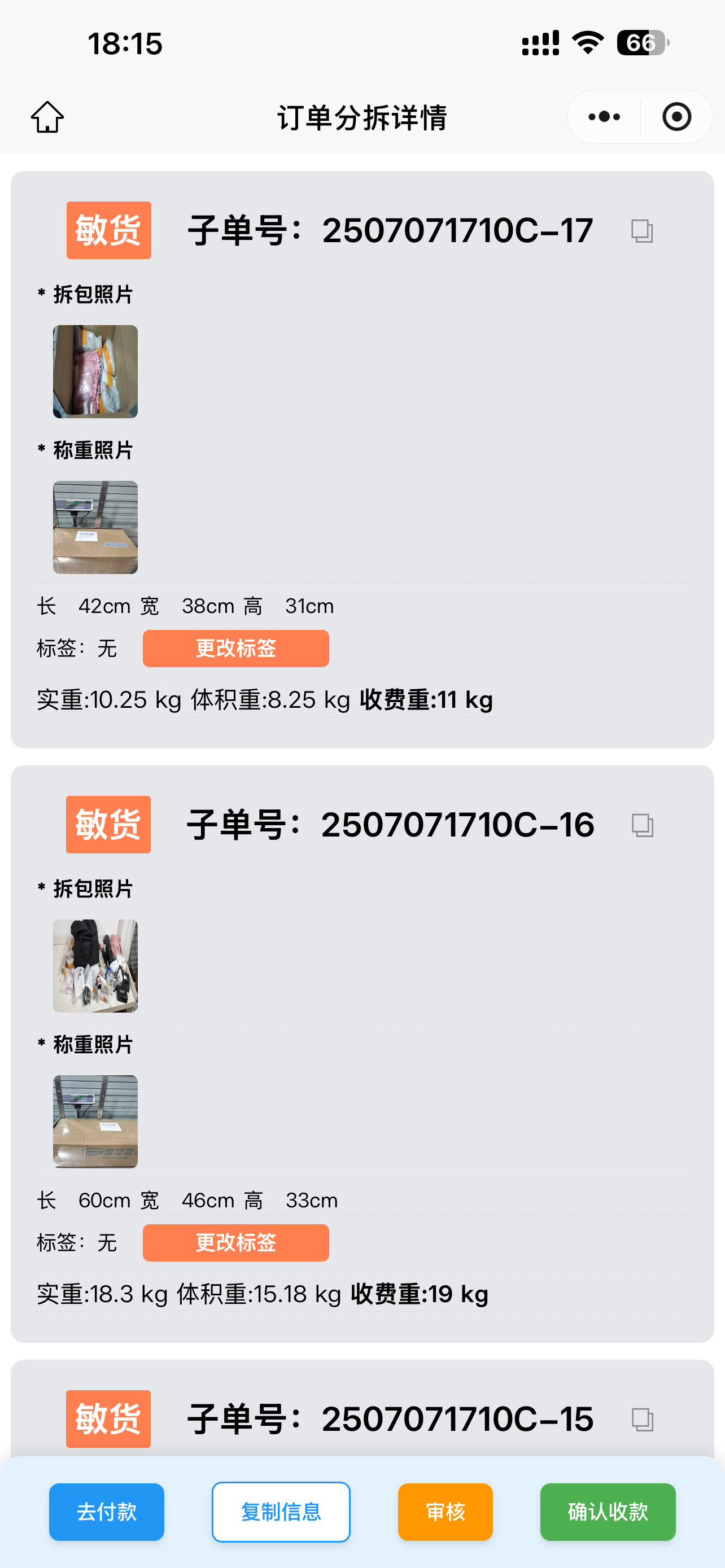Viewport: 725px width, 1568px height.
Task: Tap the 确认收款 button
Action: (608, 1512)
